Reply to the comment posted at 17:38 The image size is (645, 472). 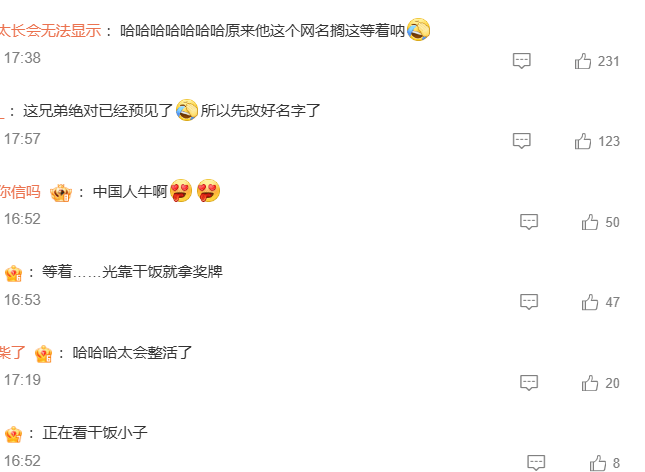tap(521, 61)
